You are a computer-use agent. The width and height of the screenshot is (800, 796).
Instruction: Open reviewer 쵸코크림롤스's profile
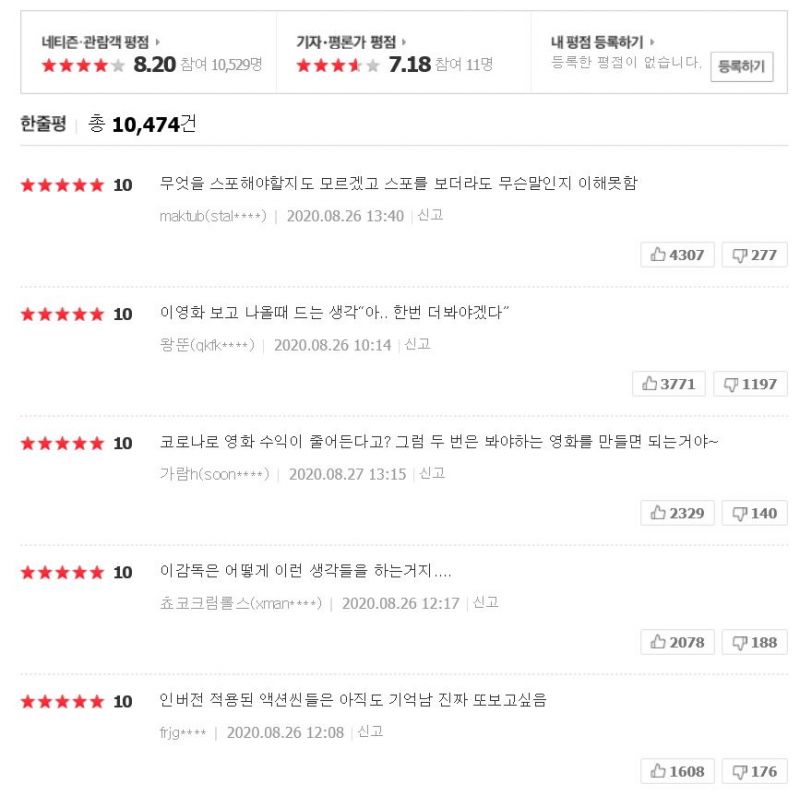(x=240, y=603)
